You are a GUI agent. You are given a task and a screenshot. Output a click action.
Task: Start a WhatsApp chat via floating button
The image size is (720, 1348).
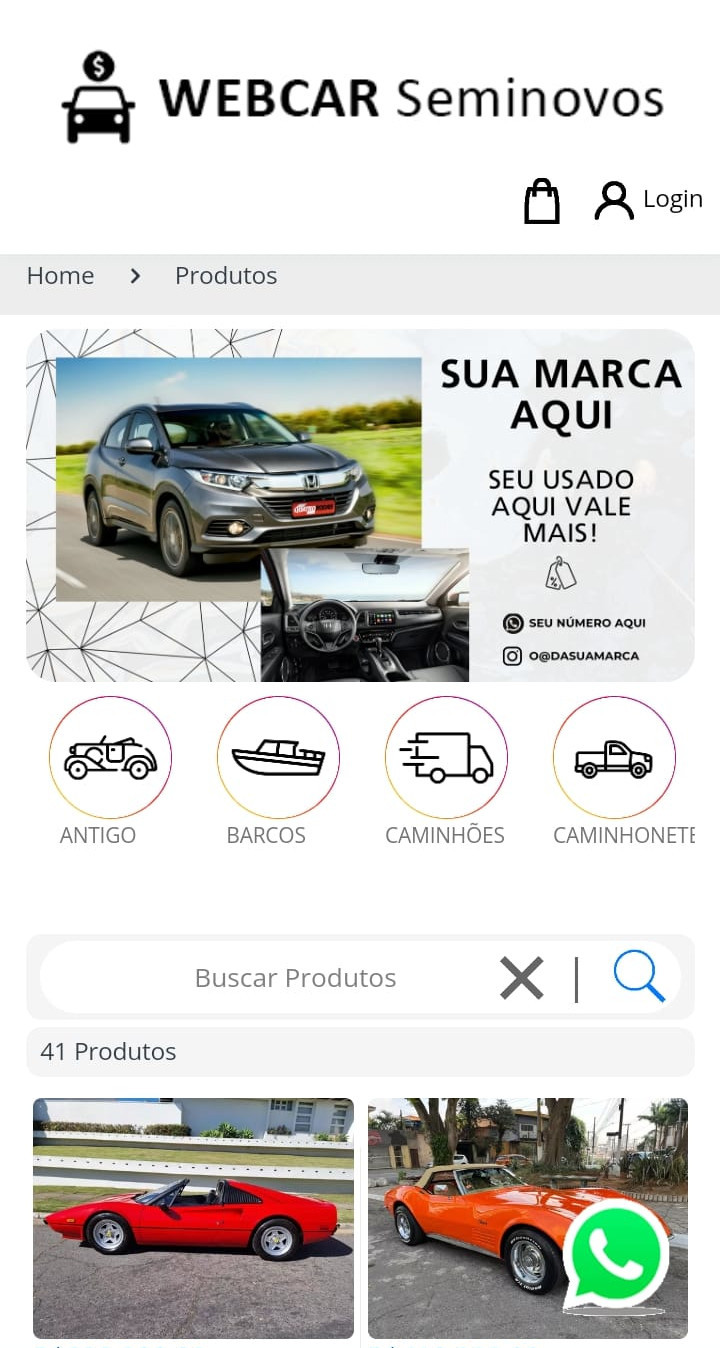pyautogui.click(x=616, y=1254)
